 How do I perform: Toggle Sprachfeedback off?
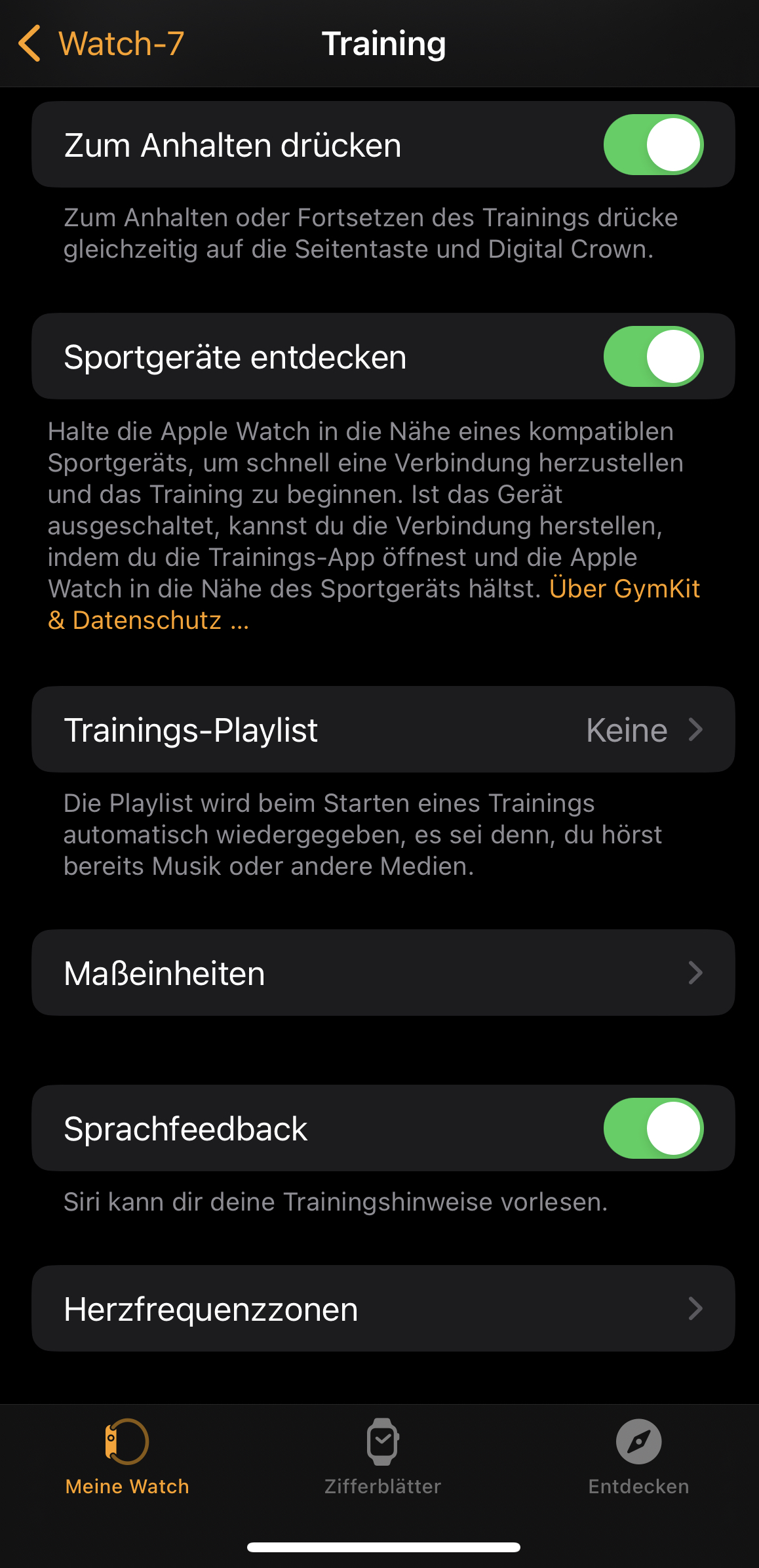pos(653,1129)
